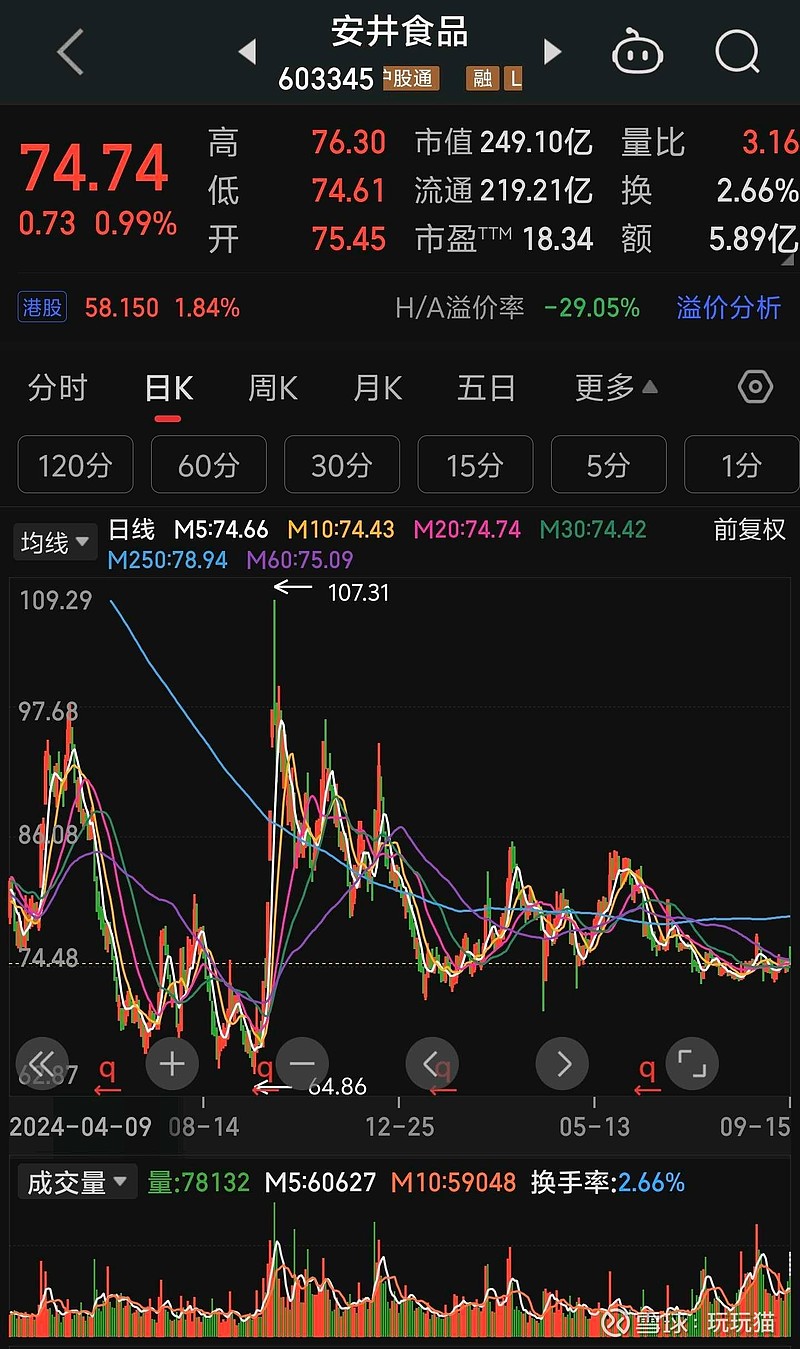Image resolution: width=800 pixels, height=1349 pixels.
Task: Change the 前复权 price adjustment mode
Action: tap(750, 530)
